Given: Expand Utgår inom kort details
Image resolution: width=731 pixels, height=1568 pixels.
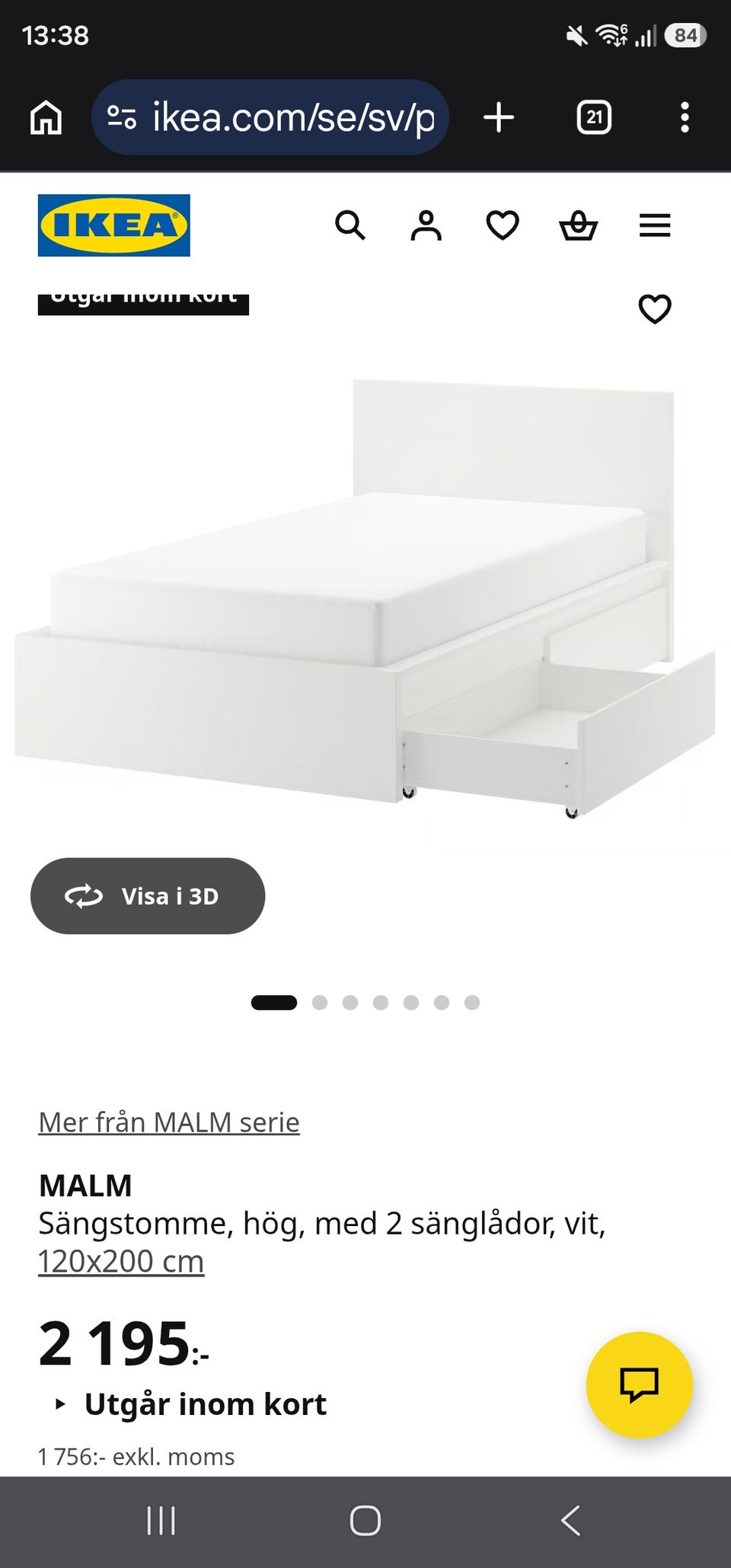Looking at the screenshot, I should (x=191, y=1404).
